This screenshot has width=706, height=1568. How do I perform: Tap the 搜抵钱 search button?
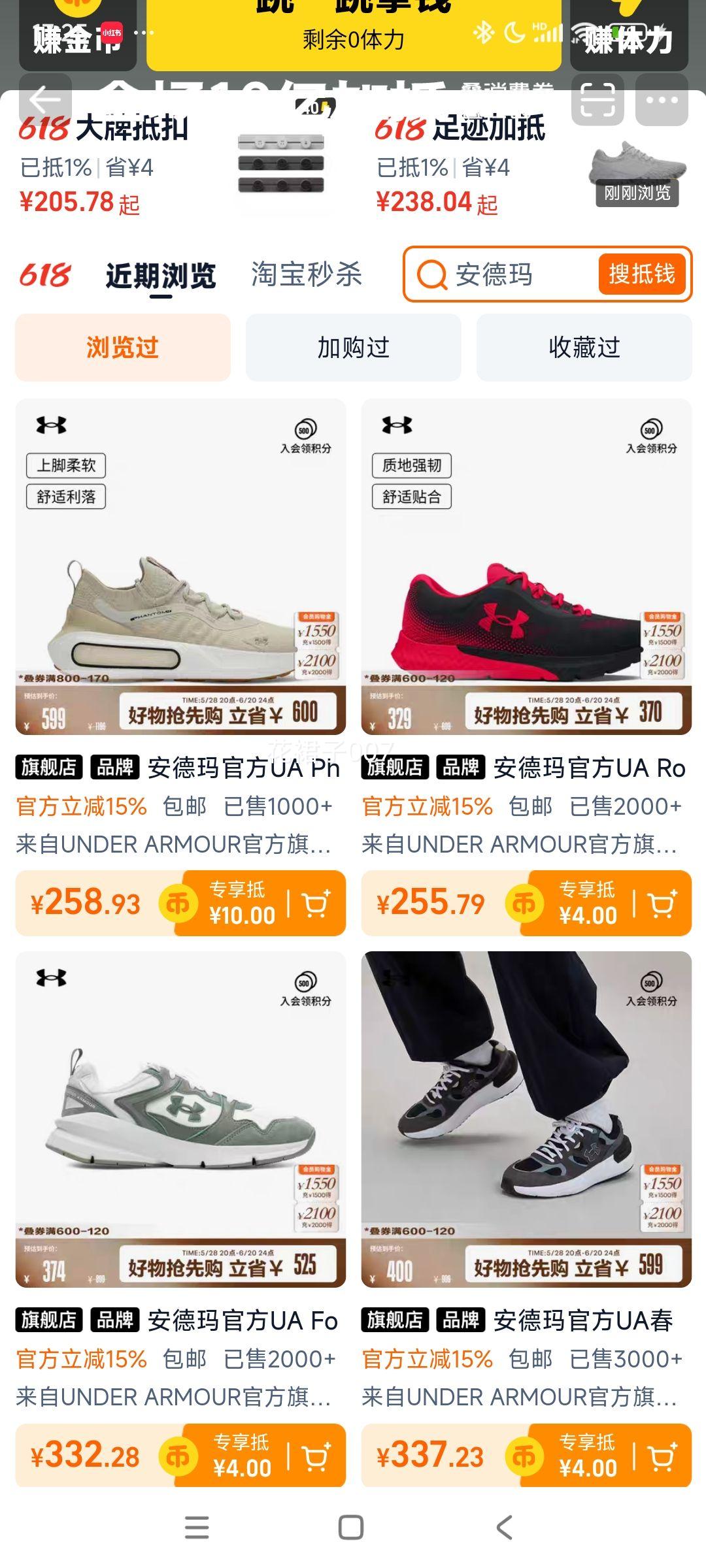pos(641,274)
